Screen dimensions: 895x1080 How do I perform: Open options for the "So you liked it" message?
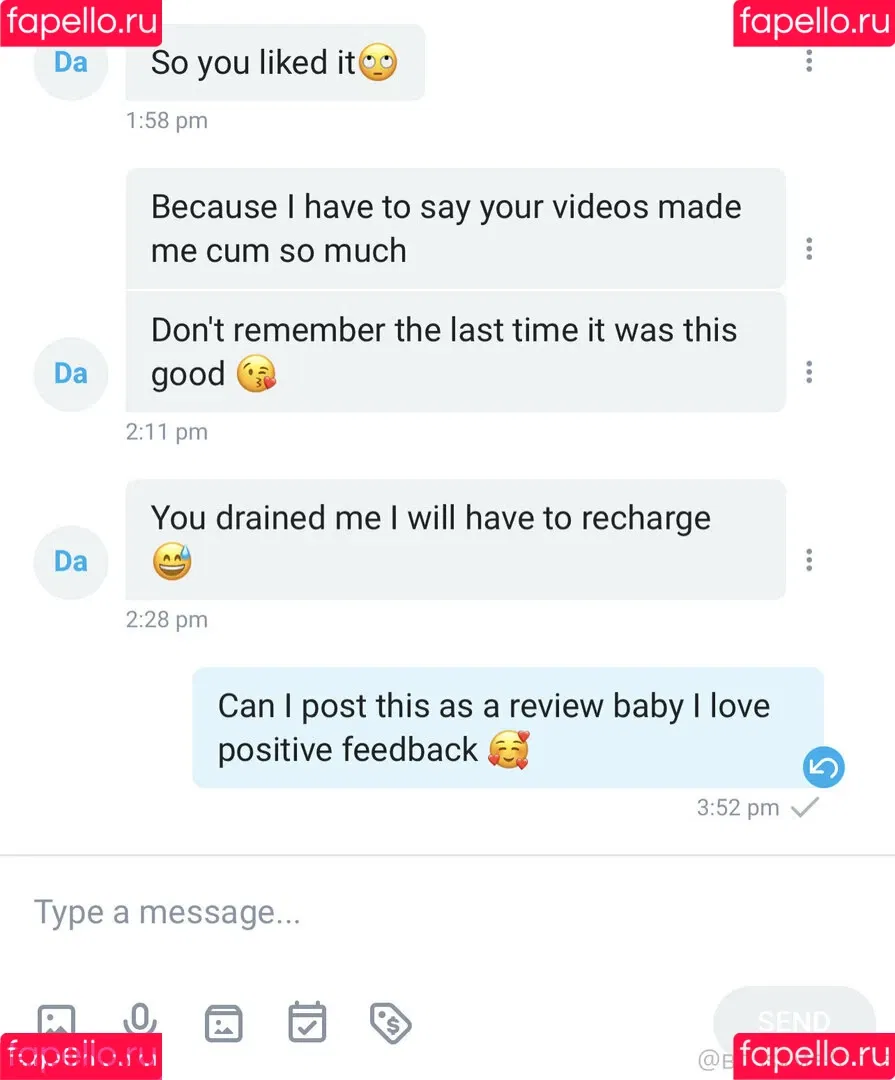[808, 62]
